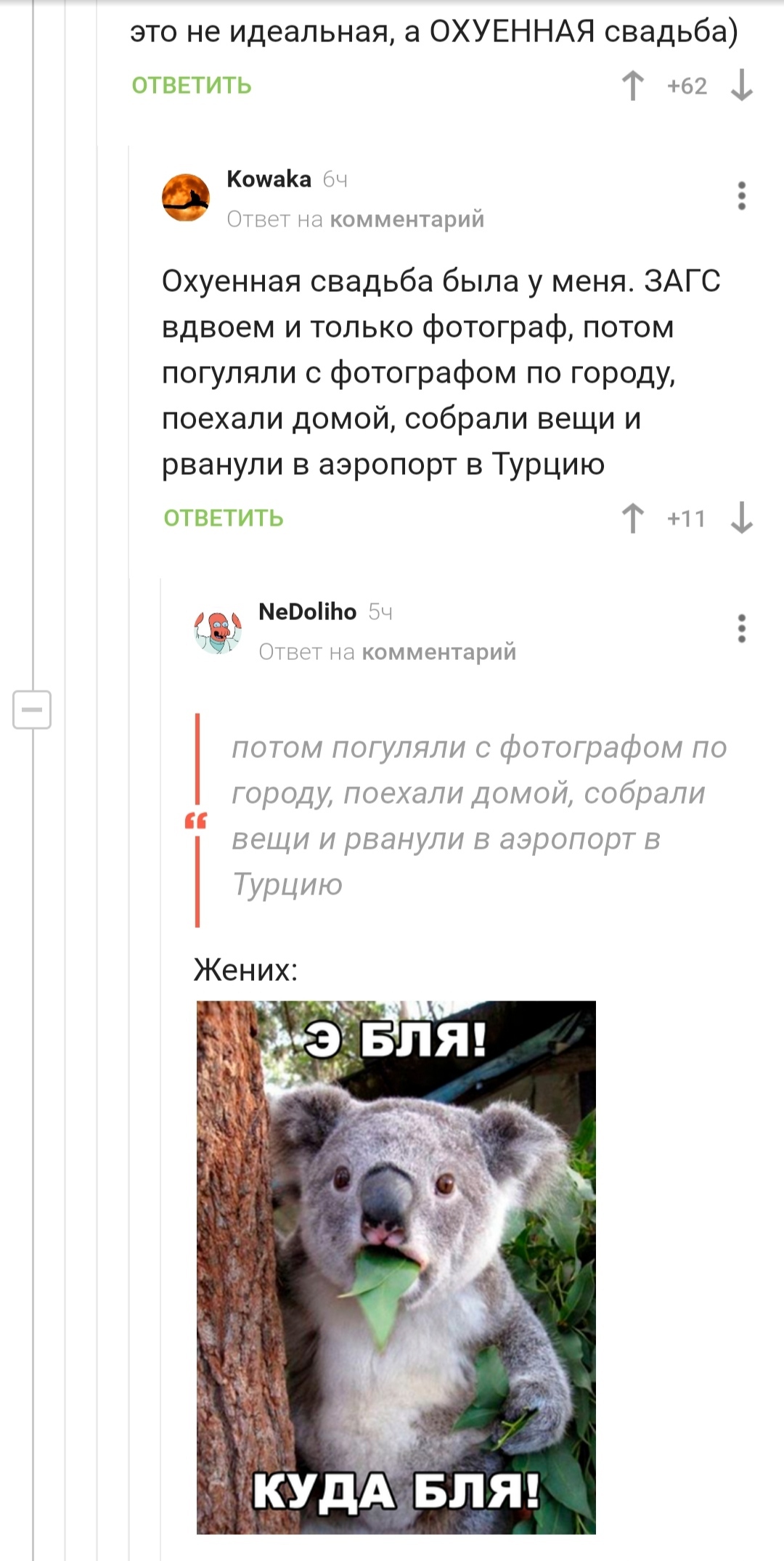The width and height of the screenshot is (784, 1561).
Task: Open Kowaka's username link
Action: tap(269, 179)
